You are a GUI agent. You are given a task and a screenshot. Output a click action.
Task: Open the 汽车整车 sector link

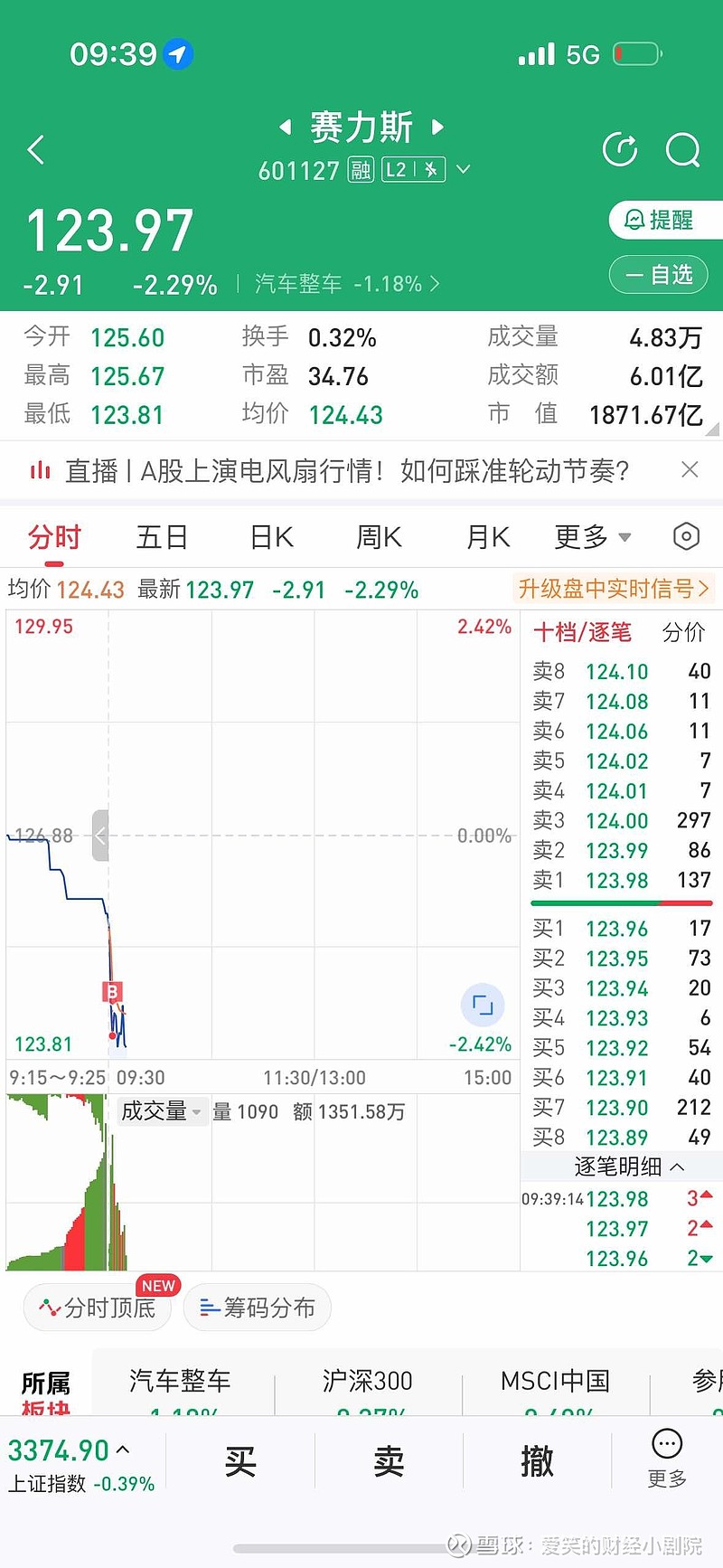pyautogui.click(x=347, y=284)
